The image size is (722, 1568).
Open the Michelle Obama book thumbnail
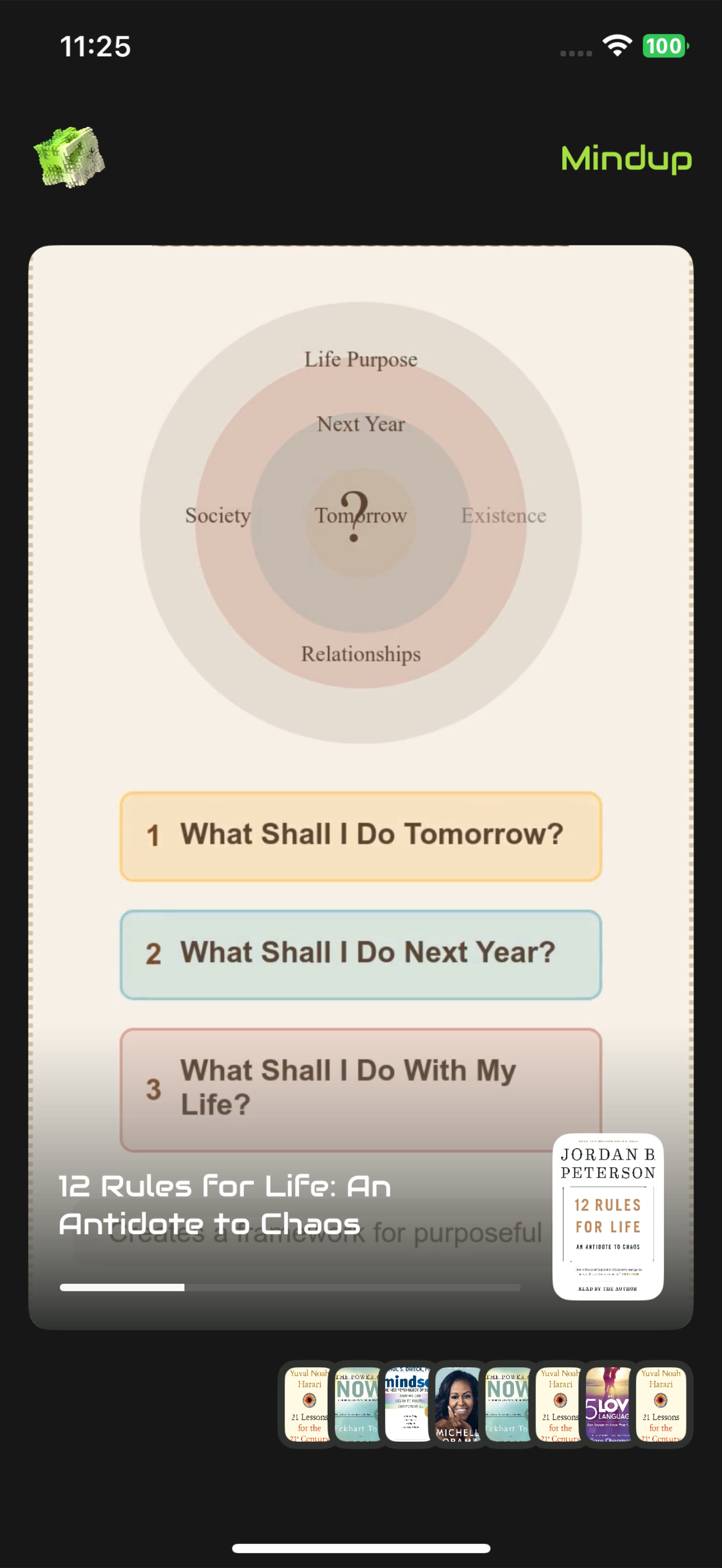[x=458, y=1403]
